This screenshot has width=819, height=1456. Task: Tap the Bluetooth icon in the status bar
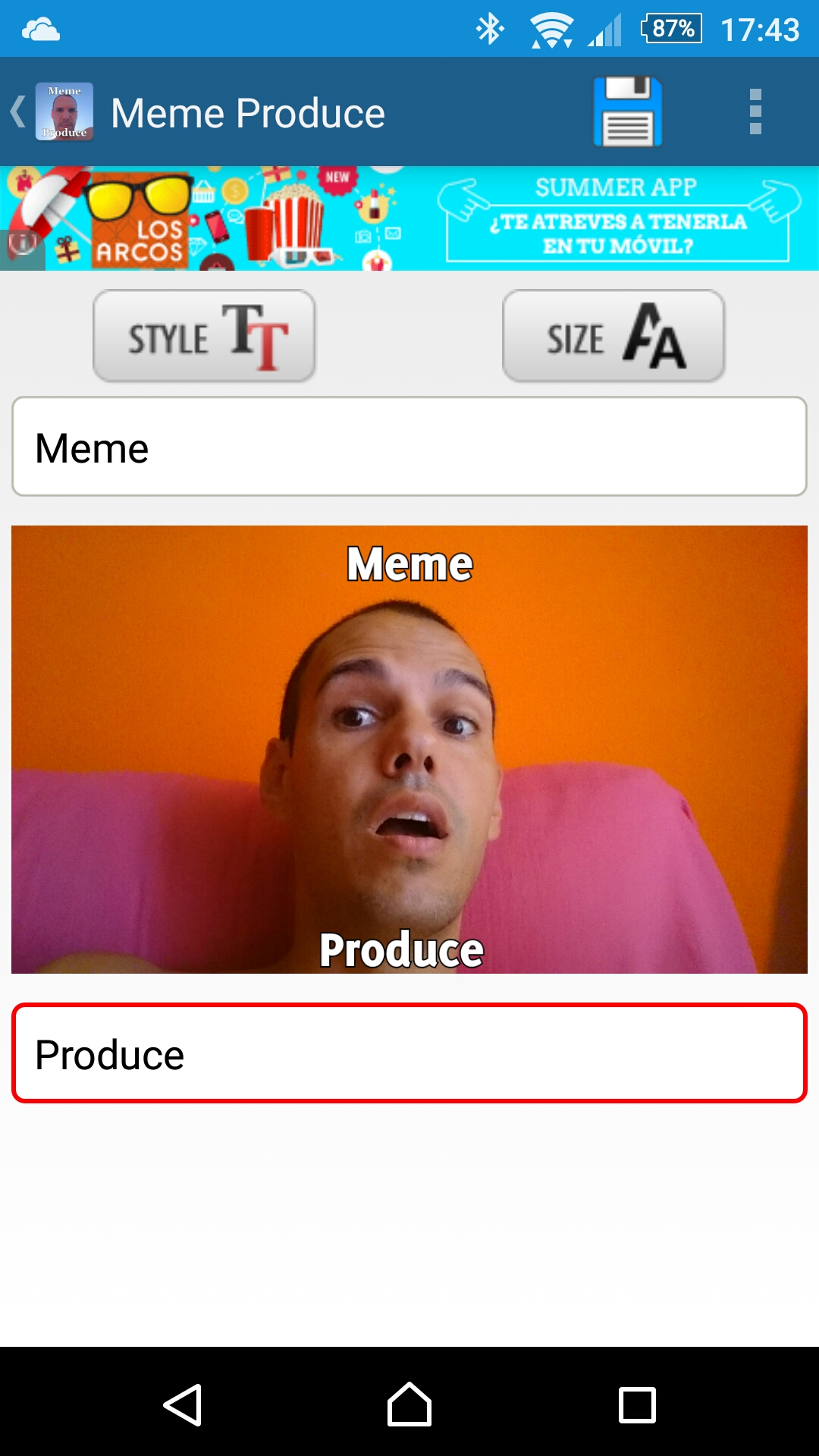[x=489, y=29]
